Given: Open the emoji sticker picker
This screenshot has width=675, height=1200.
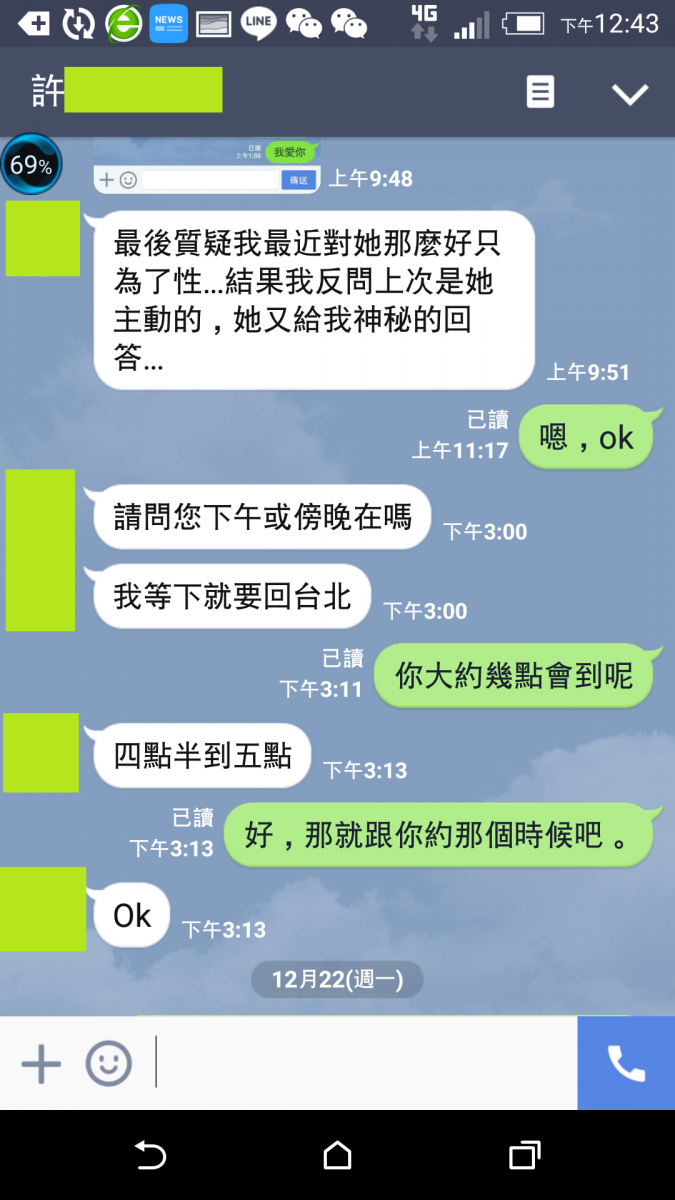Looking at the screenshot, I should pos(108,1063).
